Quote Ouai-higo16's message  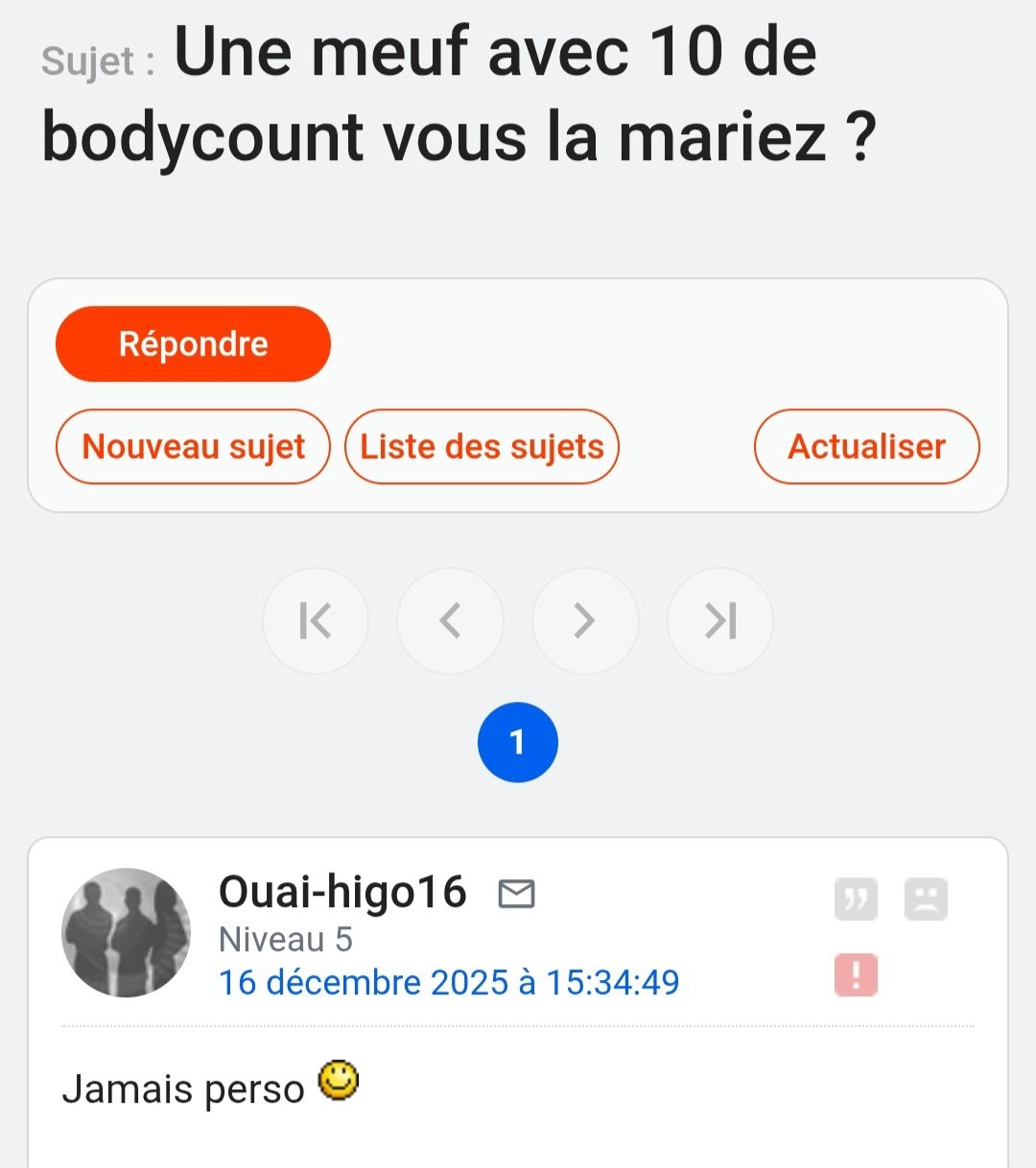856,899
